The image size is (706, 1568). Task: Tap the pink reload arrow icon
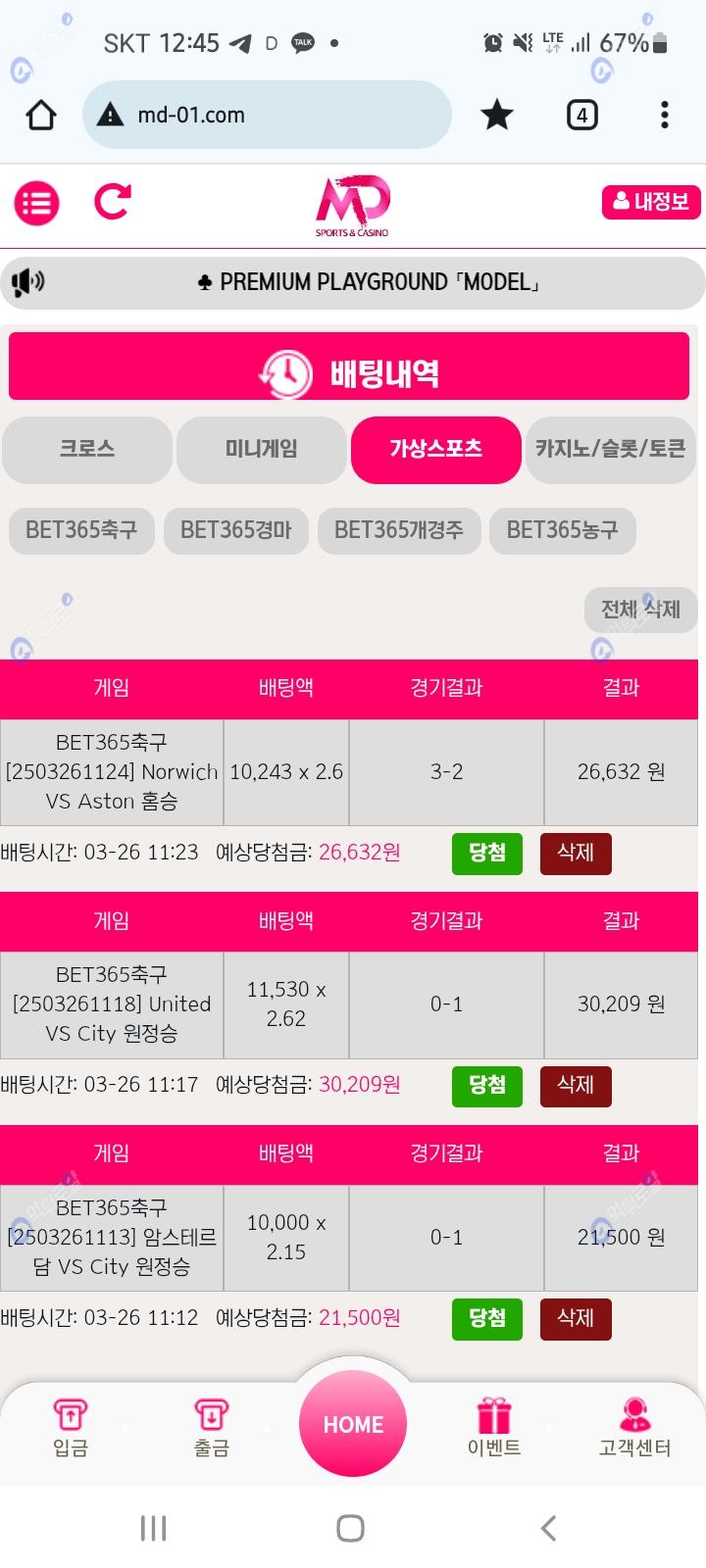click(x=113, y=202)
